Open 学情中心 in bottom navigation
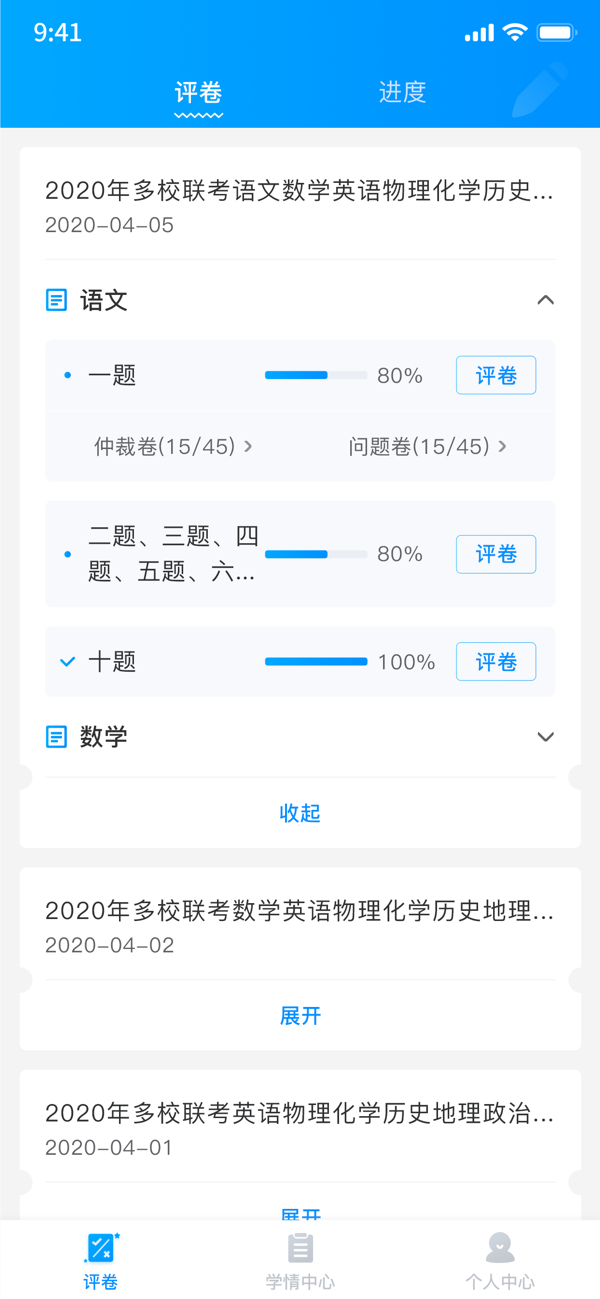Viewport: 600px width, 1299px height. click(x=300, y=1260)
